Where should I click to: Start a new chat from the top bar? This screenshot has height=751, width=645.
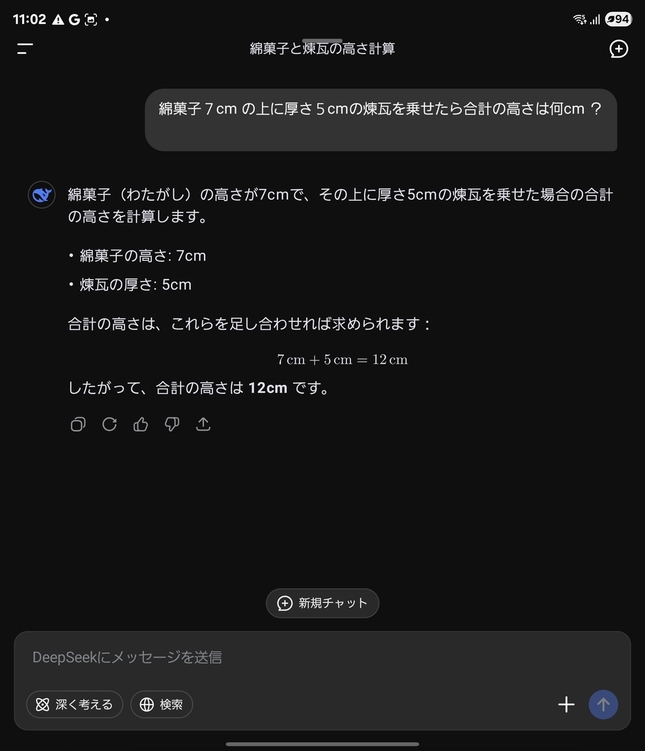click(x=619, y=48)
